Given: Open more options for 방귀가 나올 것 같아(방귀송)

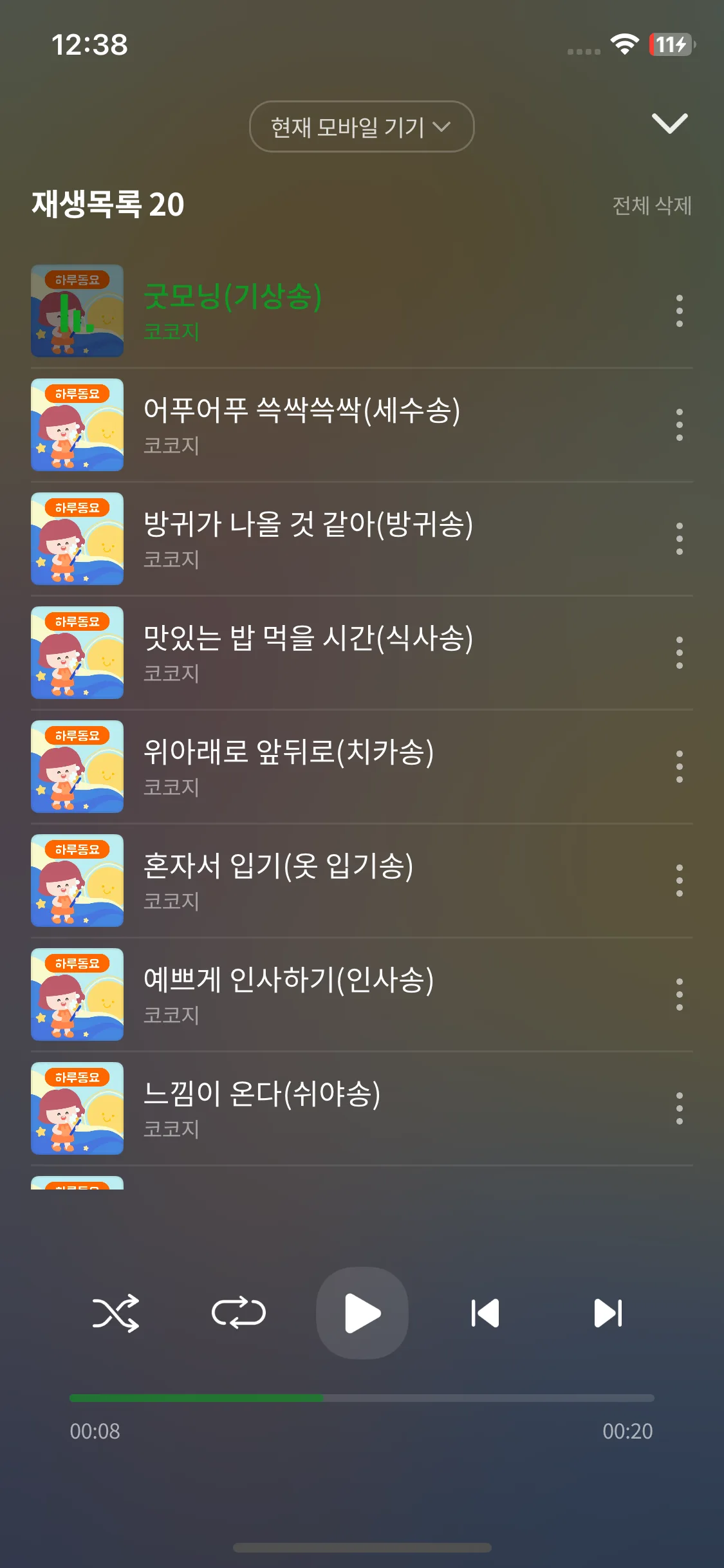Looking at the screenshot, I should point(679,539).
